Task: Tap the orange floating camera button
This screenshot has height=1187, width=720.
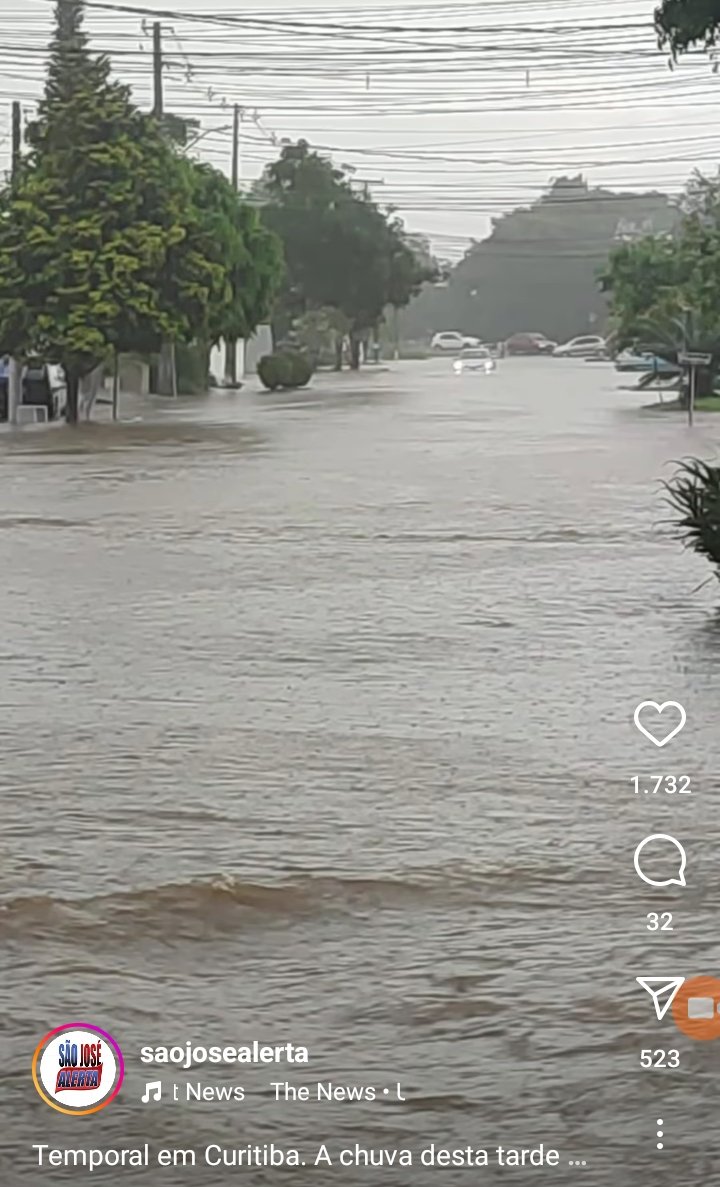Action: (702, 1008)
